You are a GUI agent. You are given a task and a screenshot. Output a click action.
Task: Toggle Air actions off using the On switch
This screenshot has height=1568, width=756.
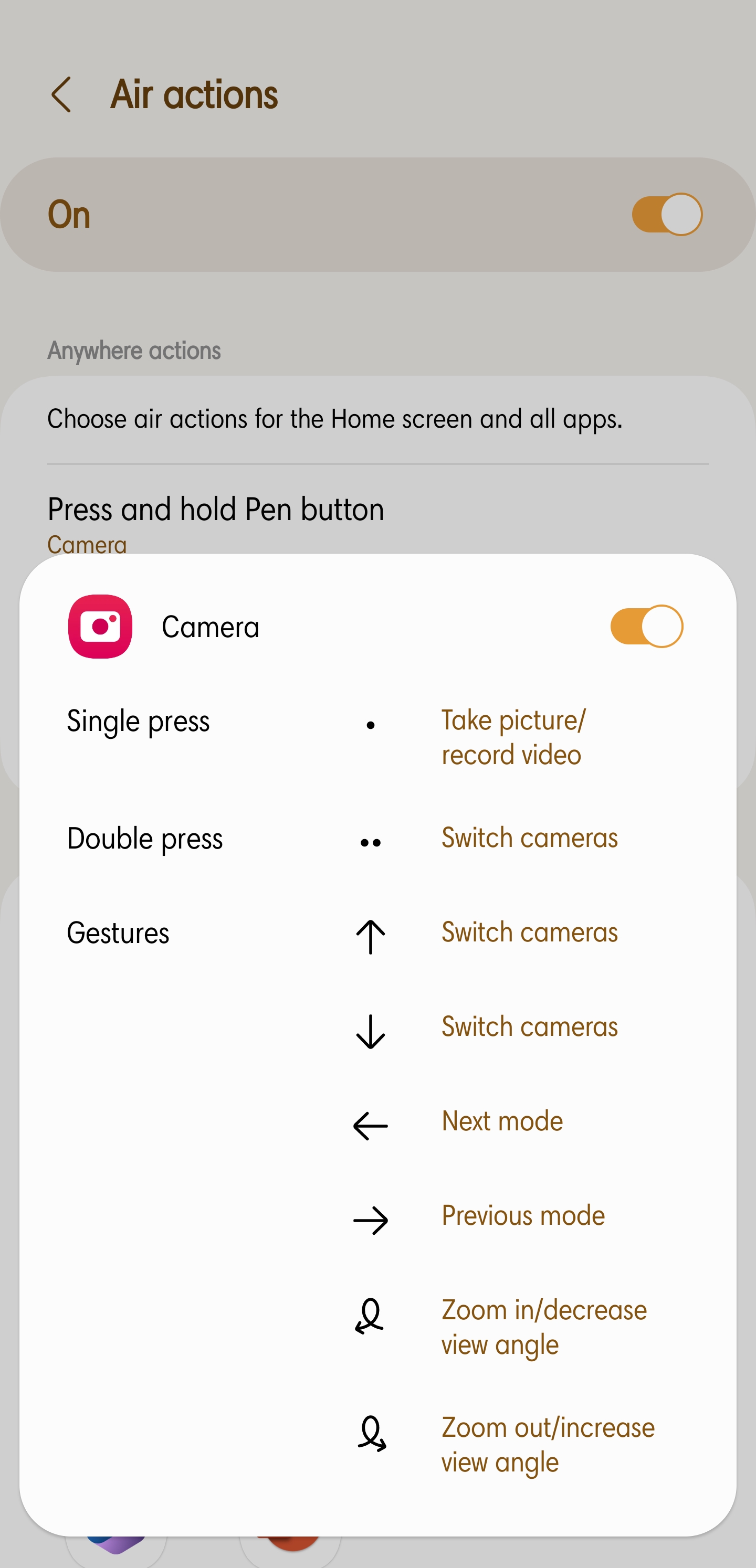tap(666, 214)
